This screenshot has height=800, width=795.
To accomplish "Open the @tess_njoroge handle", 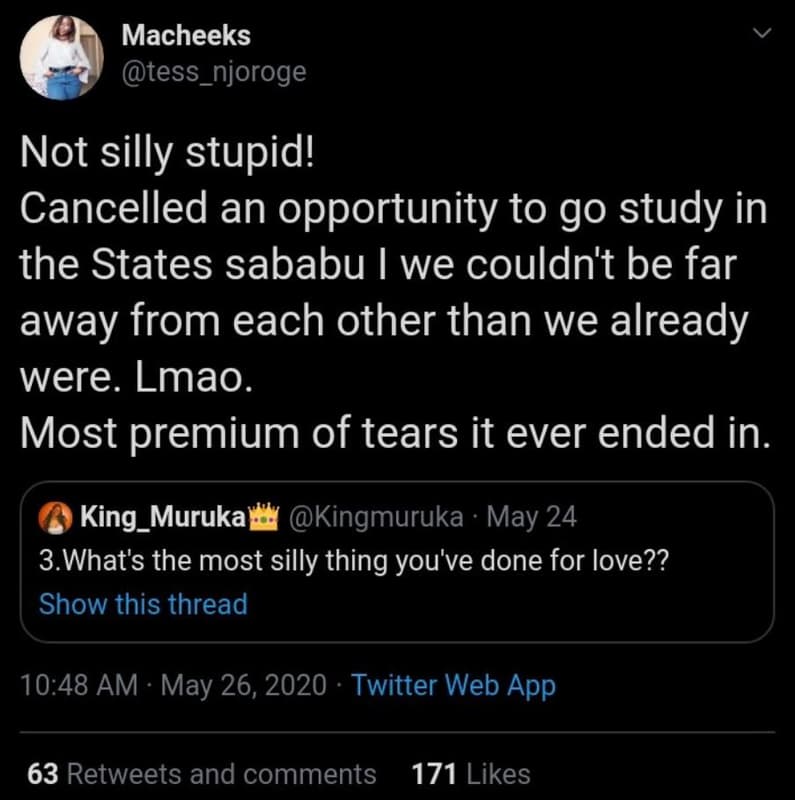I will tap(213, 72).
